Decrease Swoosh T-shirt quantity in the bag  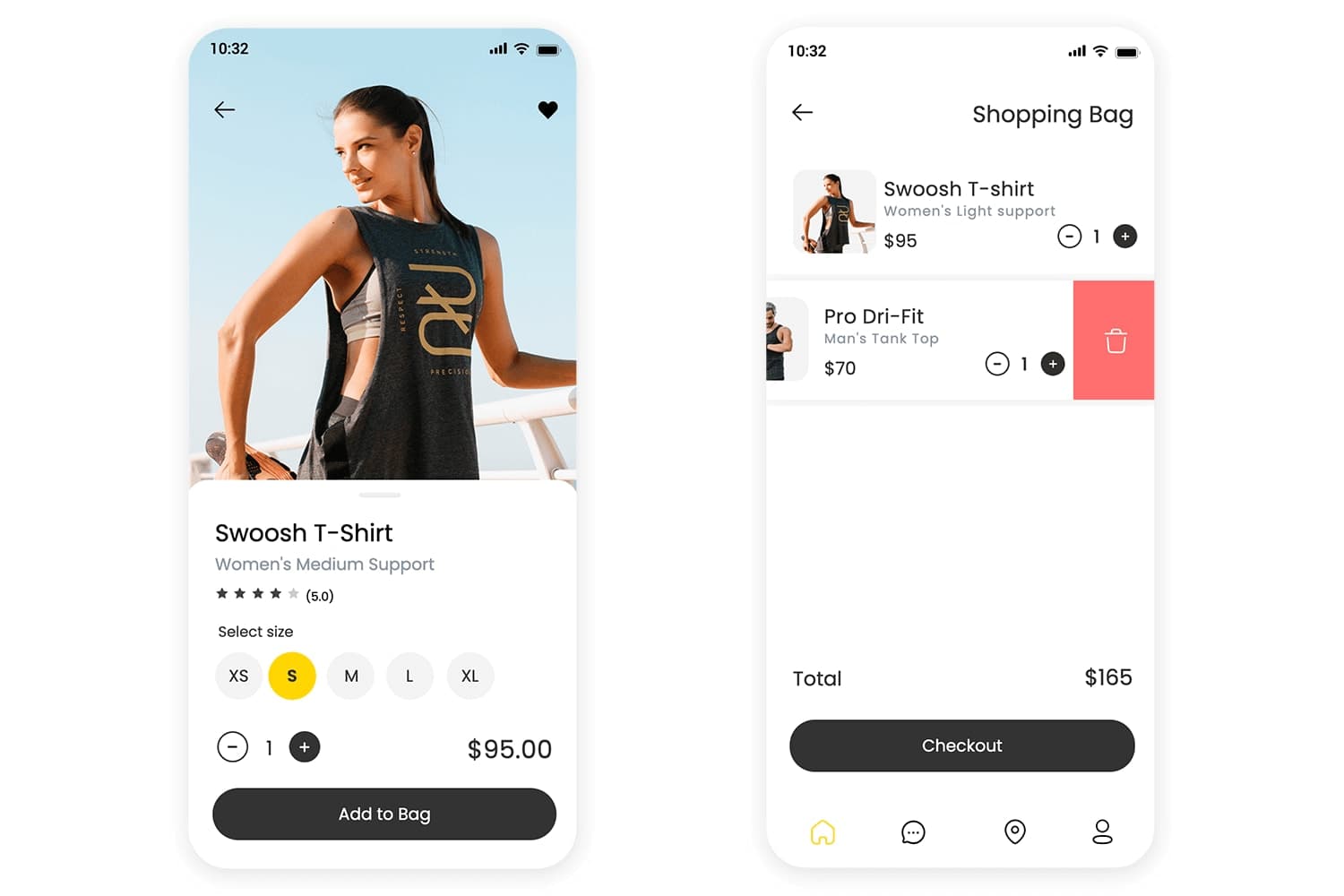1069,237
